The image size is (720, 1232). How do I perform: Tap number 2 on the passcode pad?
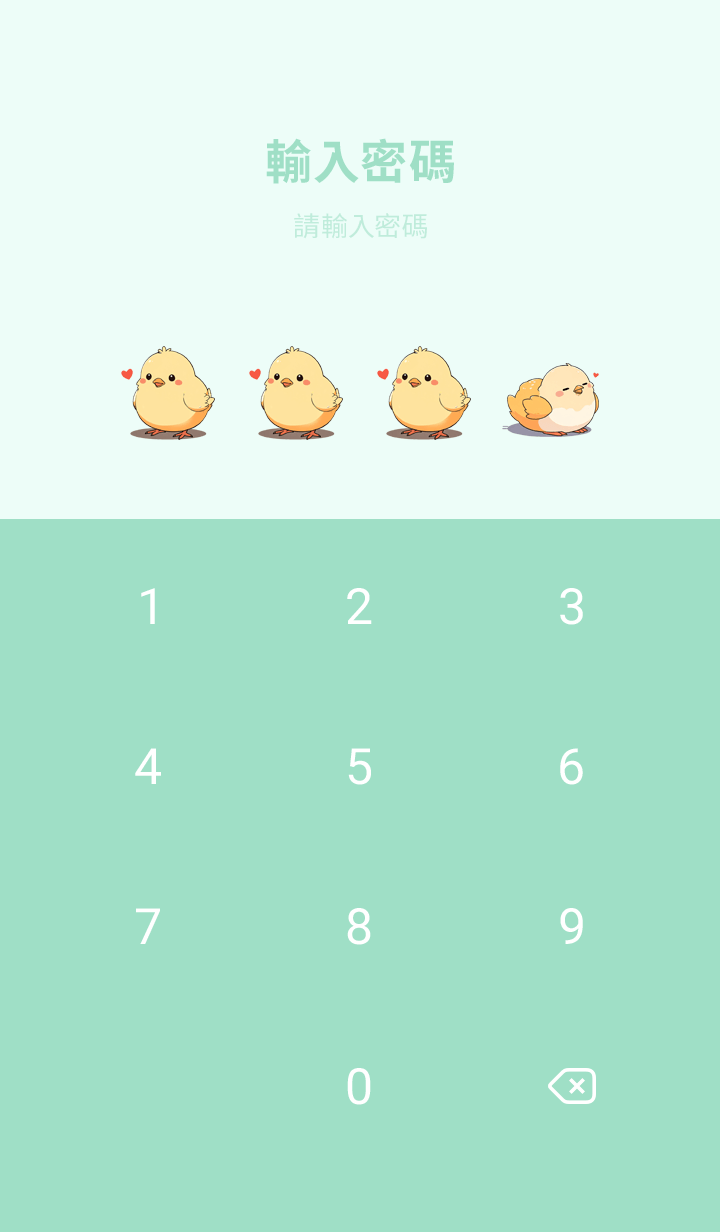pos(359,607)
